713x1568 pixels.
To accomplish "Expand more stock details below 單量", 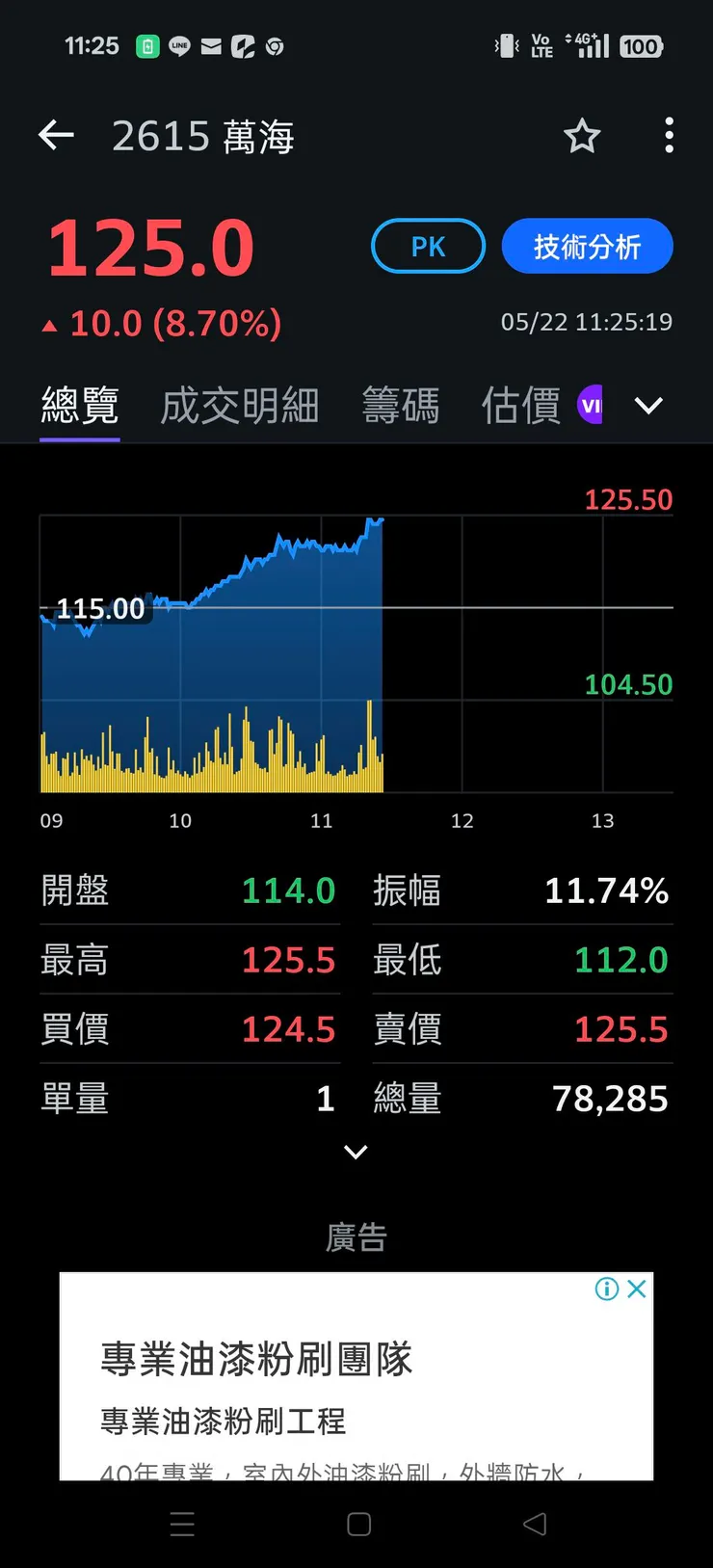I will (356, 1153).
